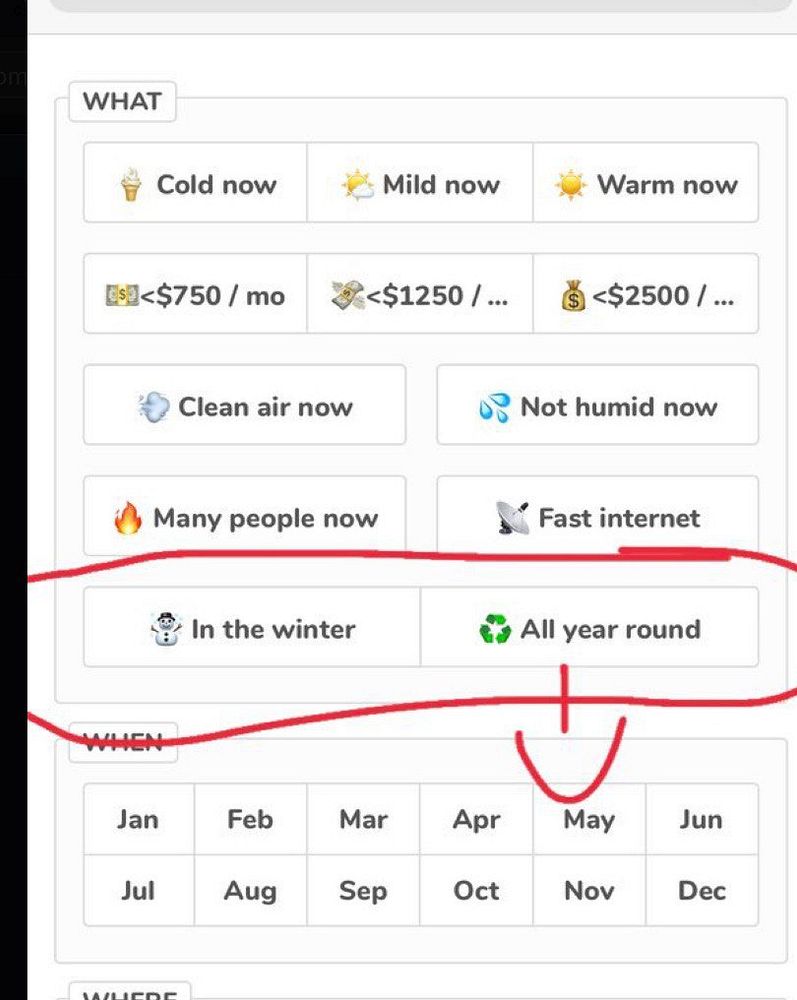Tap the Not humid now filter

coord(597,406)
